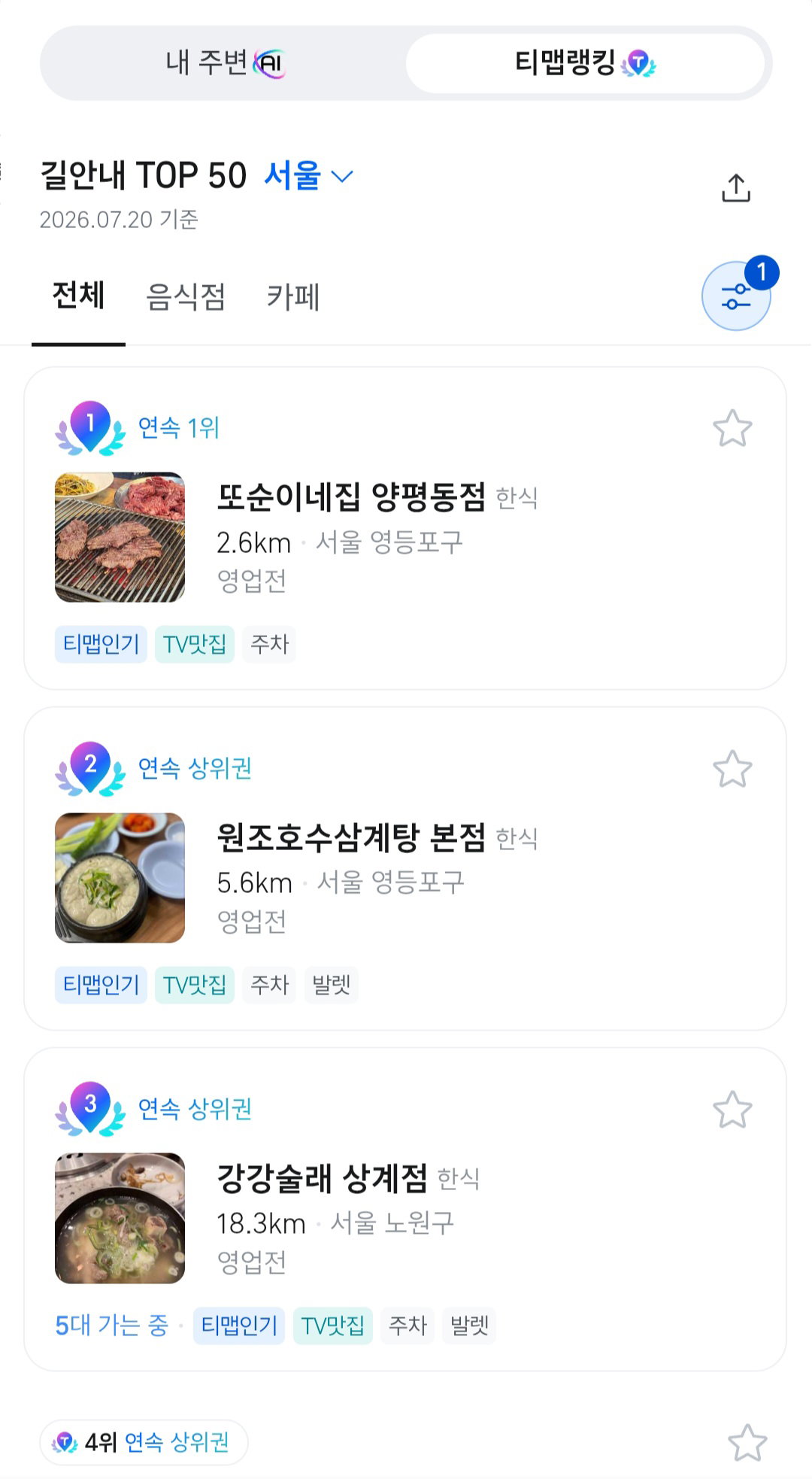Share the TOP 50 ranking list

[x=736, y=188]
